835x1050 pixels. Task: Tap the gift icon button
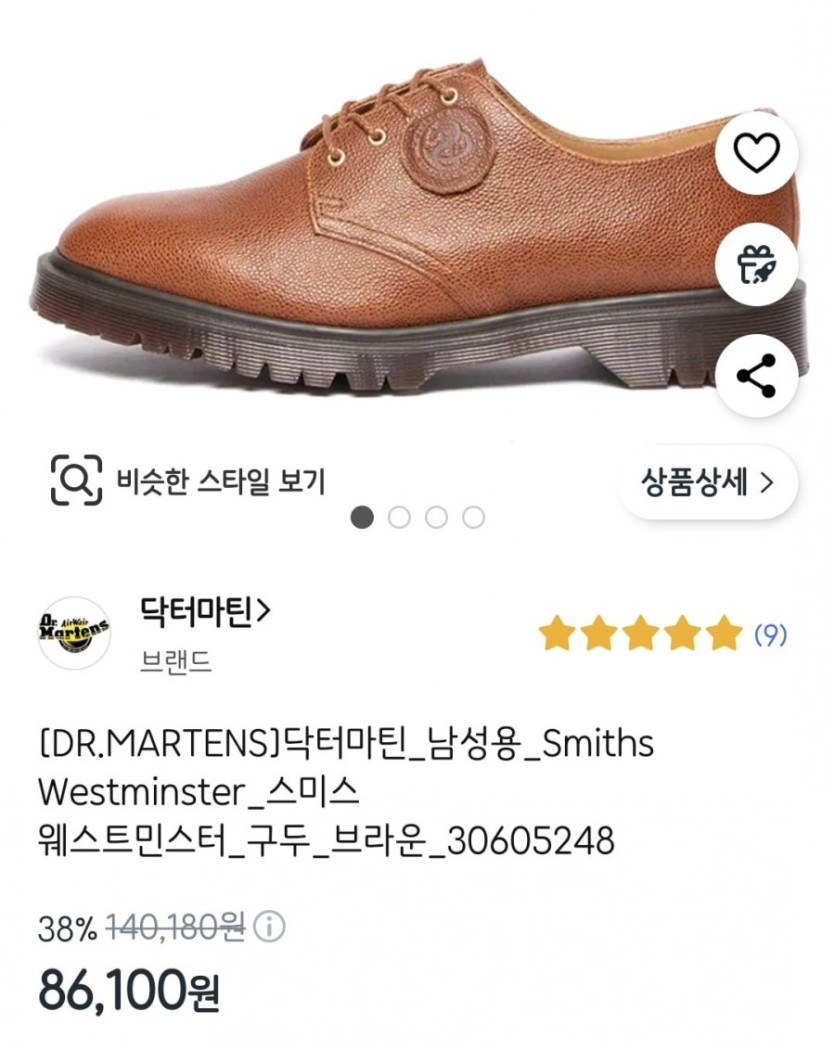click(756, 264)
